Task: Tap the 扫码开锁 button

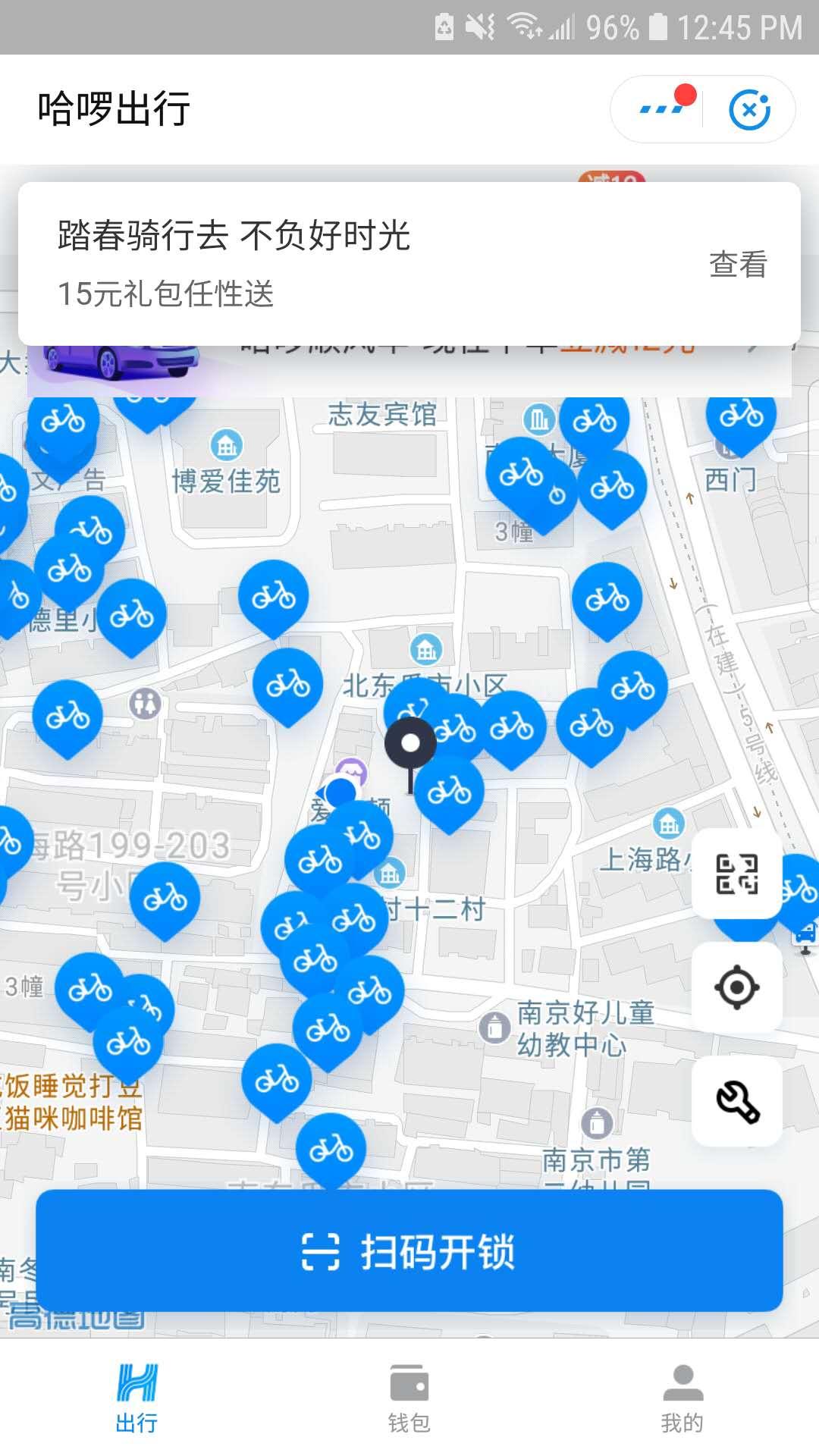Action: 409,1250
